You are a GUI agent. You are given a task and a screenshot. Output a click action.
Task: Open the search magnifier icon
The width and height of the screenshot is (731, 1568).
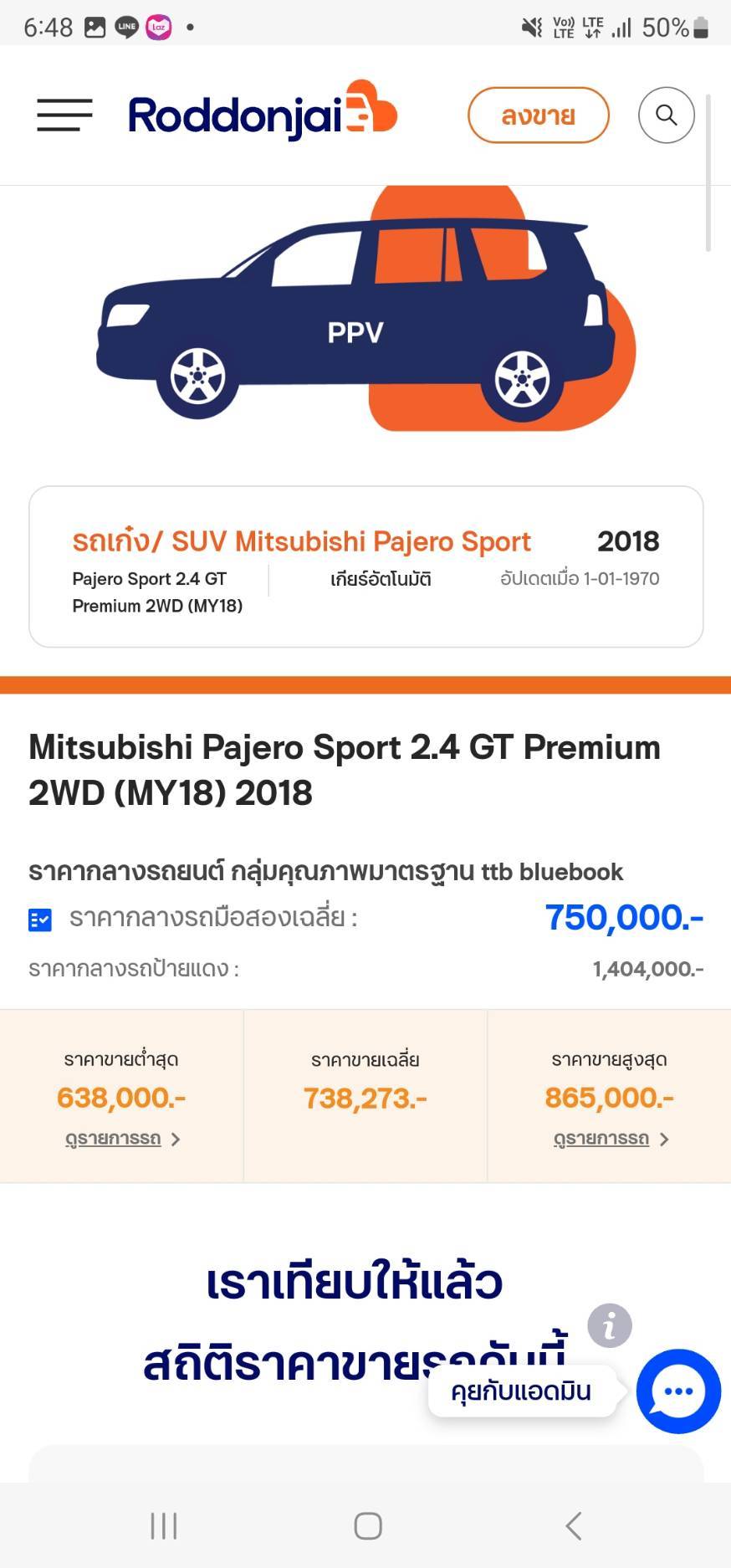pyautogui.click(x=667, y=115)
